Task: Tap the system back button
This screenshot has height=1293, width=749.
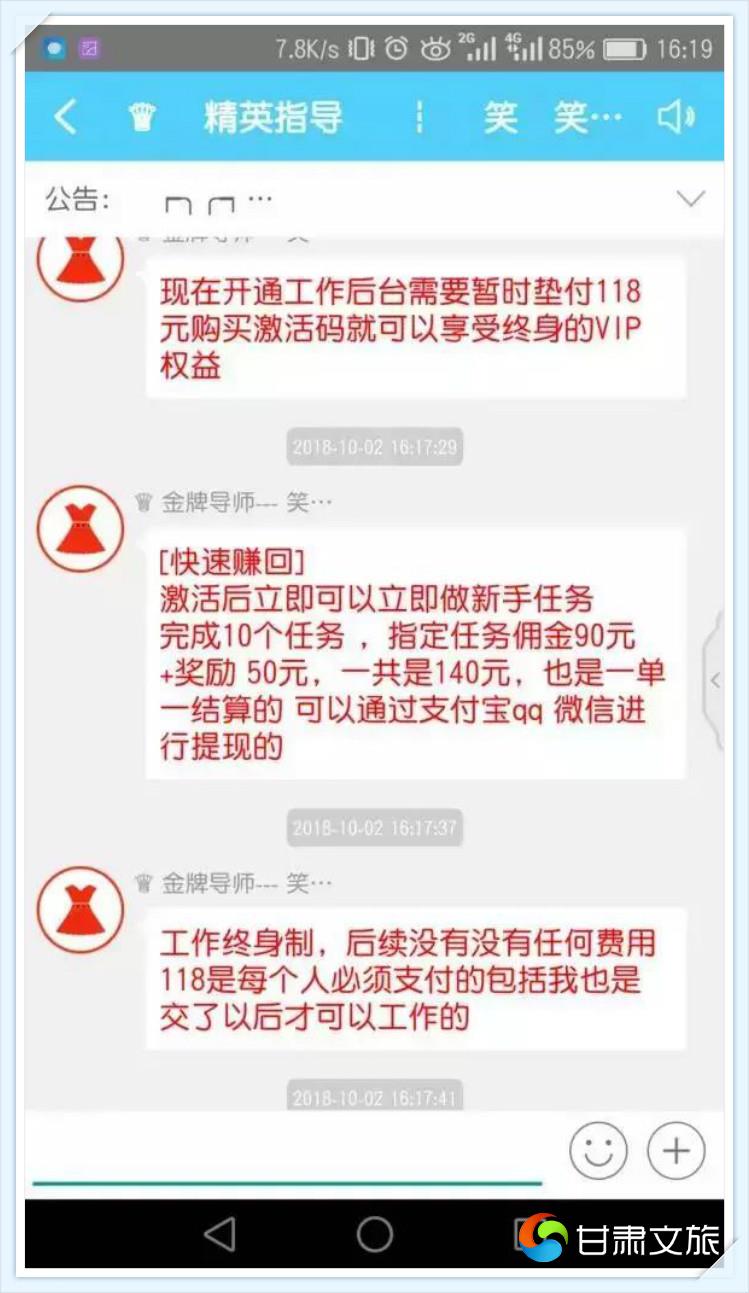Action: coord(220,1234)
